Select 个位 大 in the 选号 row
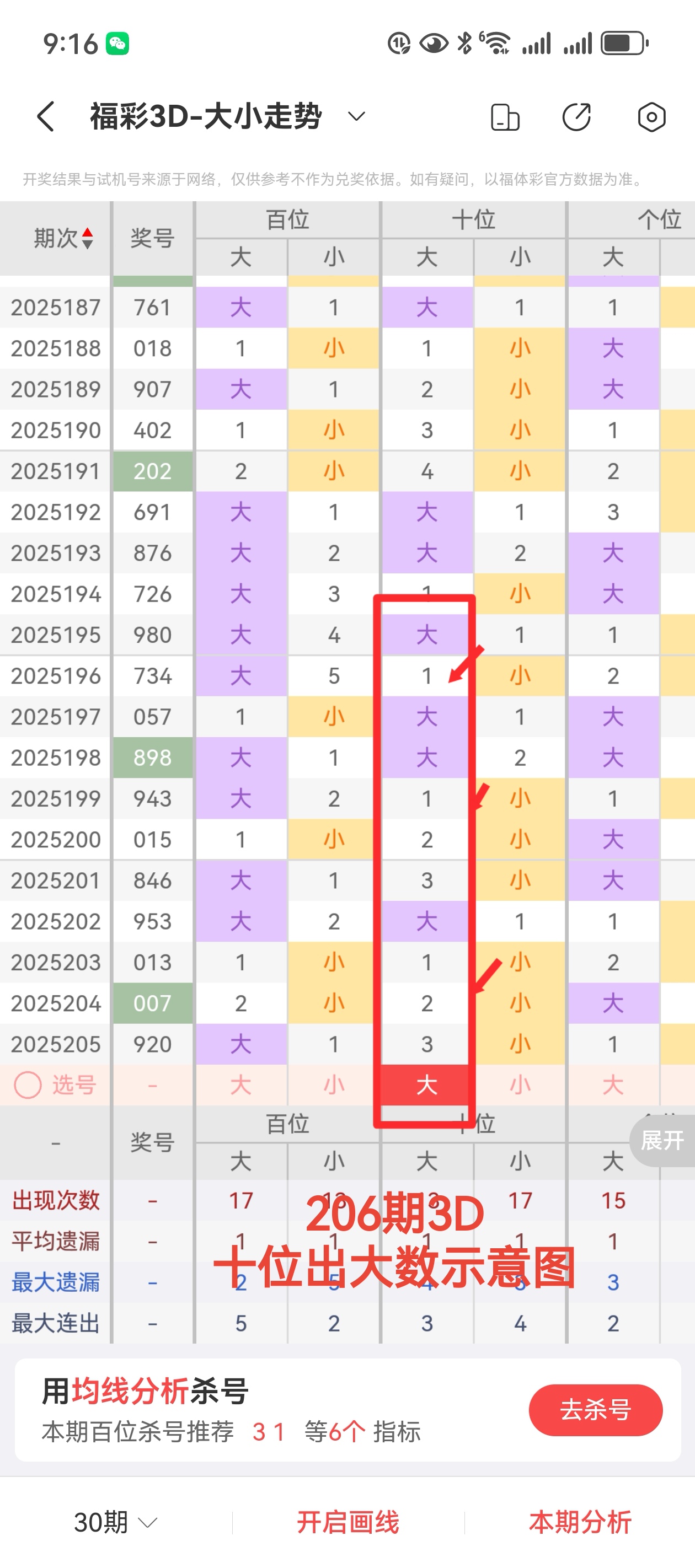This screenshot has height=1568, width=695. pyautogui.click(x=613, y=1084)
